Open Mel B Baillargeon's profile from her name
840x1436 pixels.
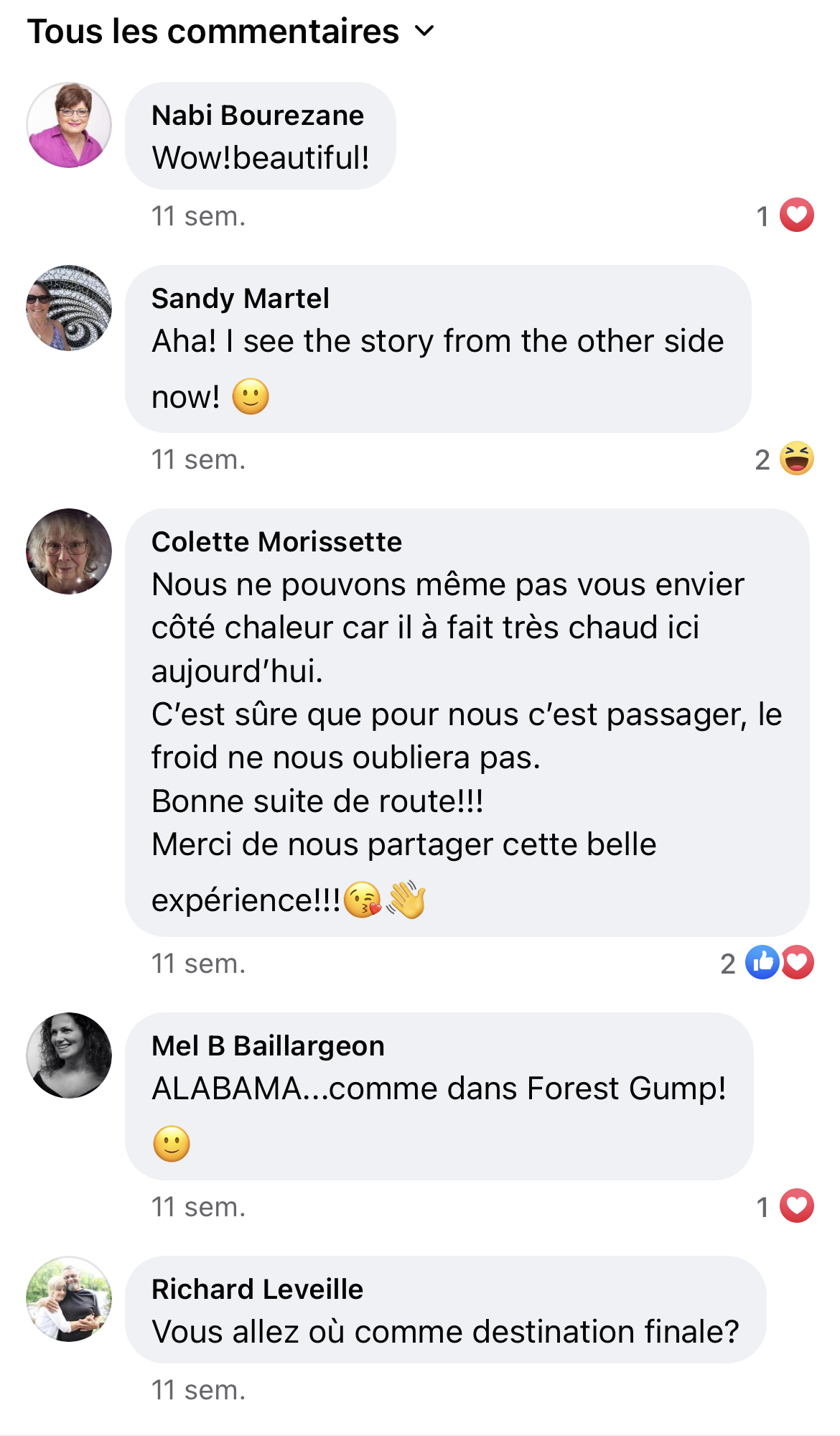point(268,1046)
